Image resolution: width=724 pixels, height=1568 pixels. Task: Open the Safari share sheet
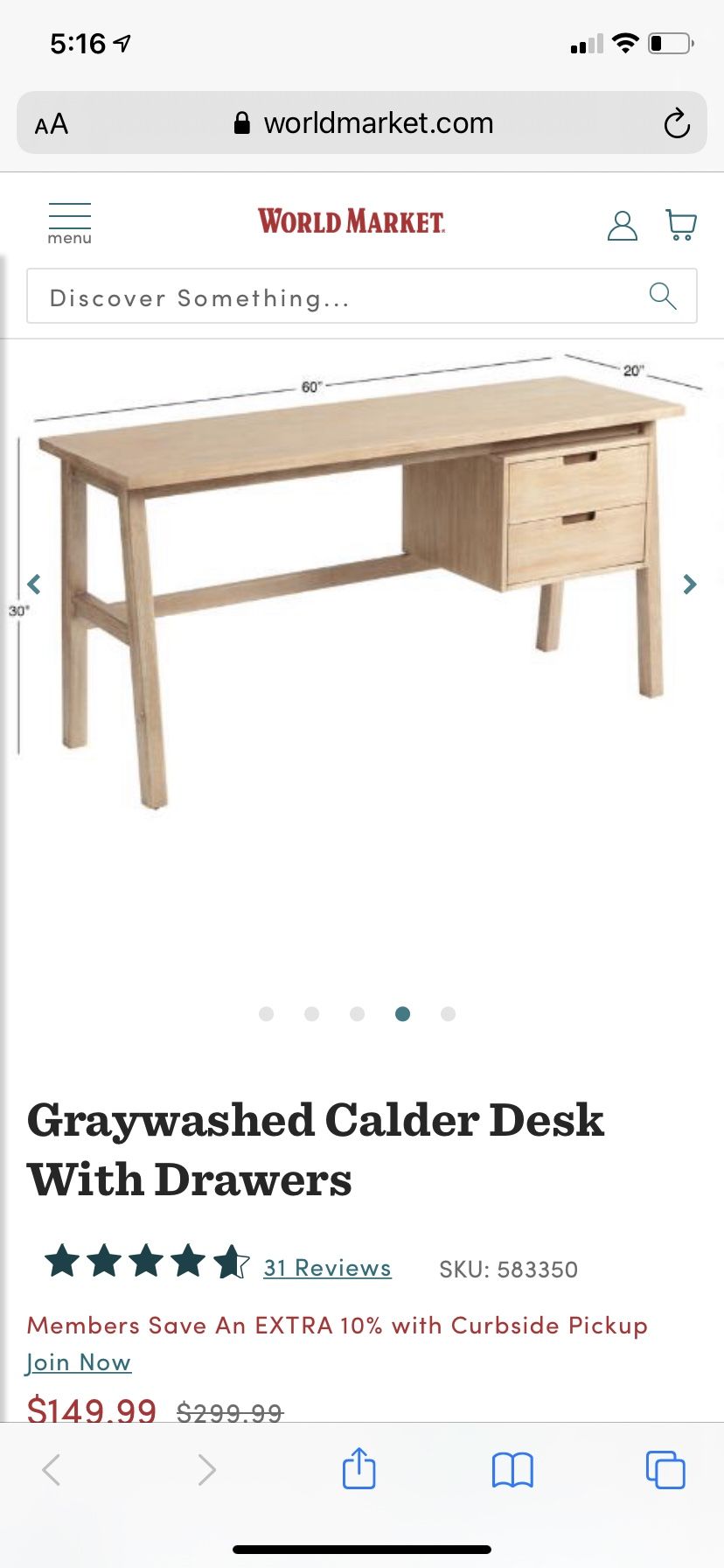[359, 1468]
